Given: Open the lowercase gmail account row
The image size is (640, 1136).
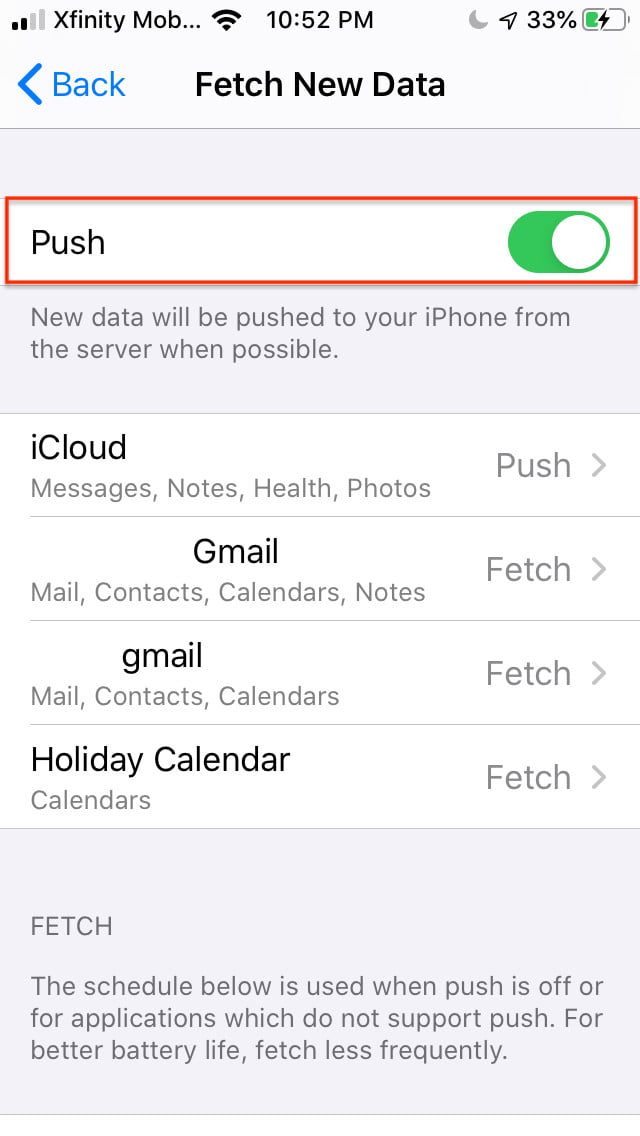Looking at the screenshot, I should pos(320,673).
